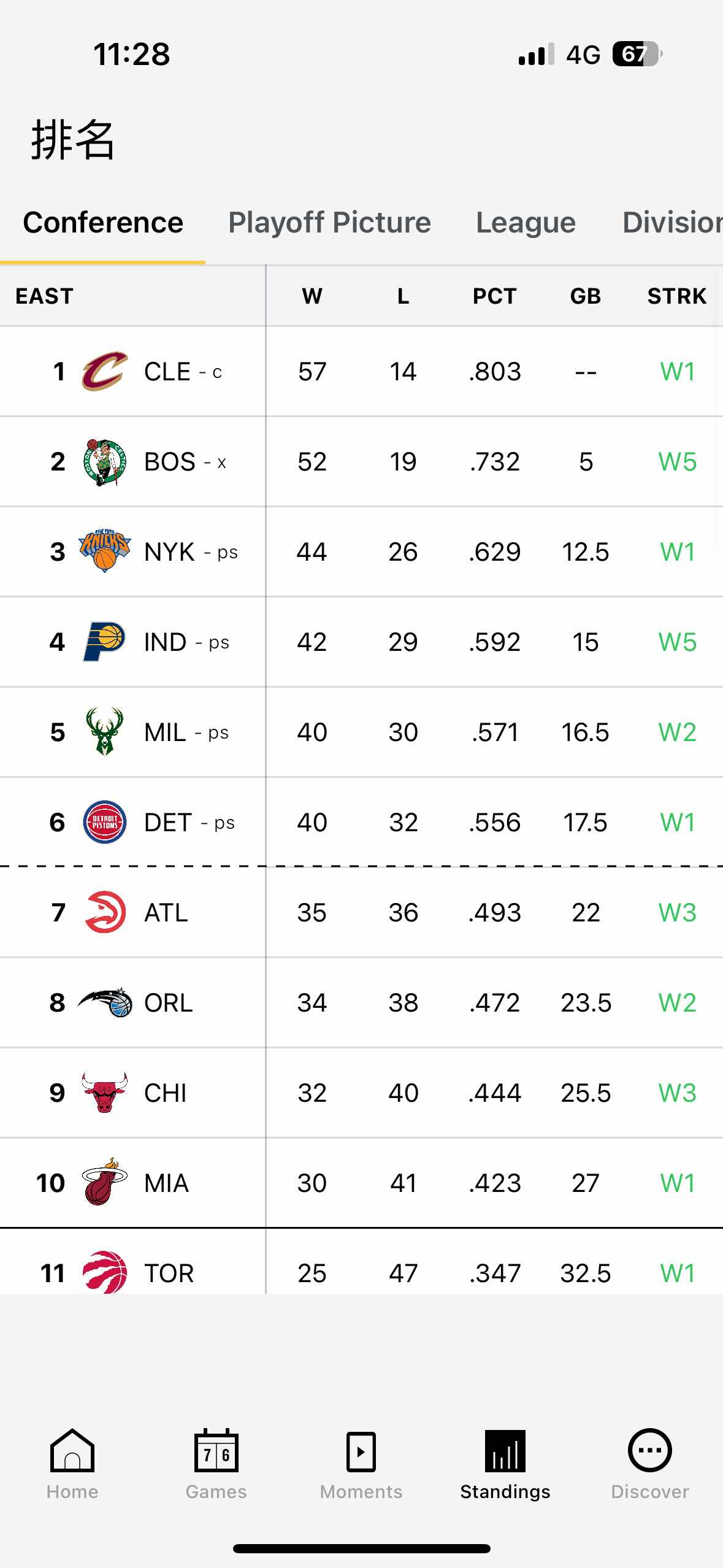Tap the MIL Bucks row
Screen dimensions: 723x1568
click(361, 732)
